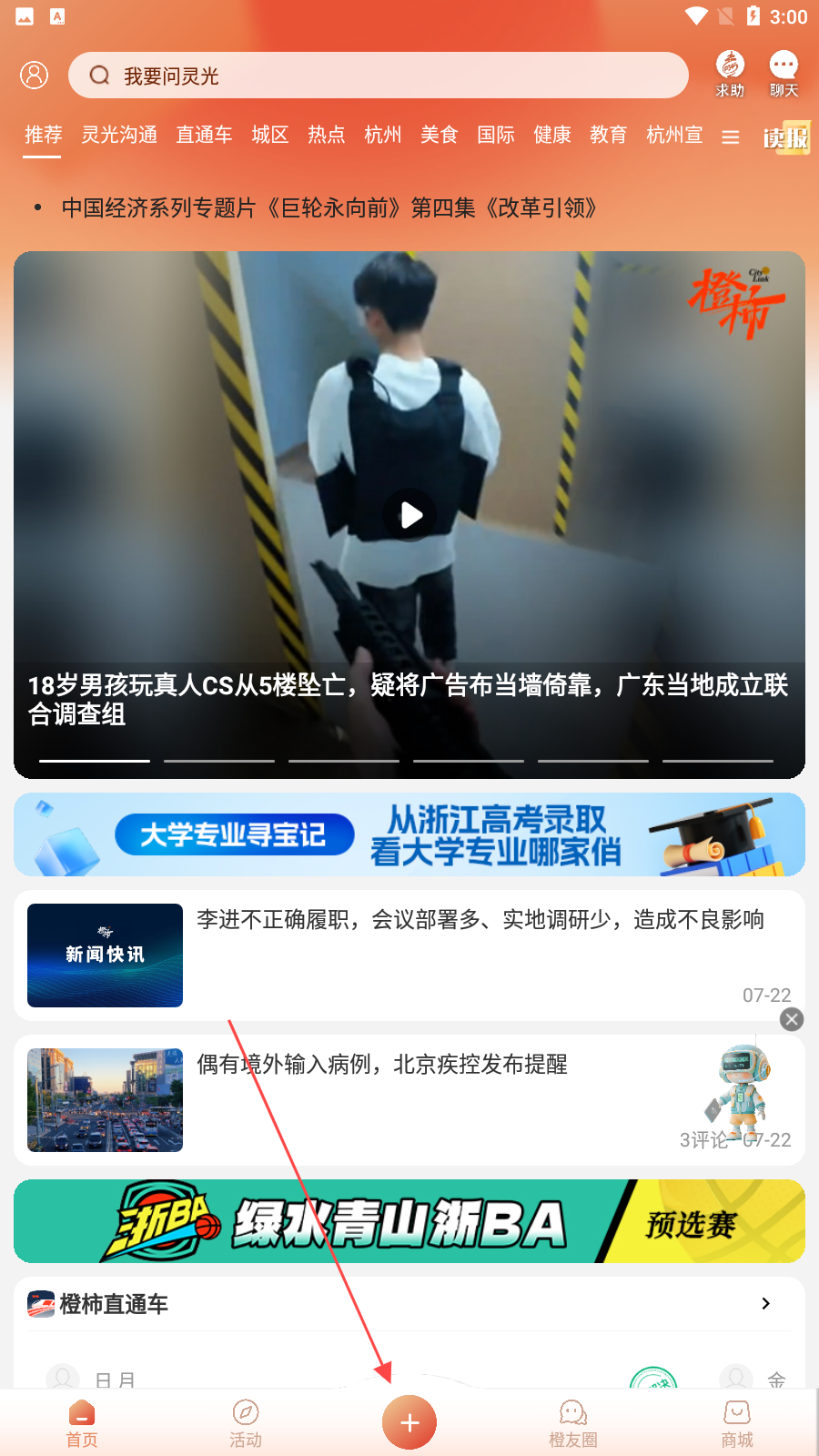Open the 求助 help icon
The width and height of the screenshot is (819, 1456).
(730, 74)
